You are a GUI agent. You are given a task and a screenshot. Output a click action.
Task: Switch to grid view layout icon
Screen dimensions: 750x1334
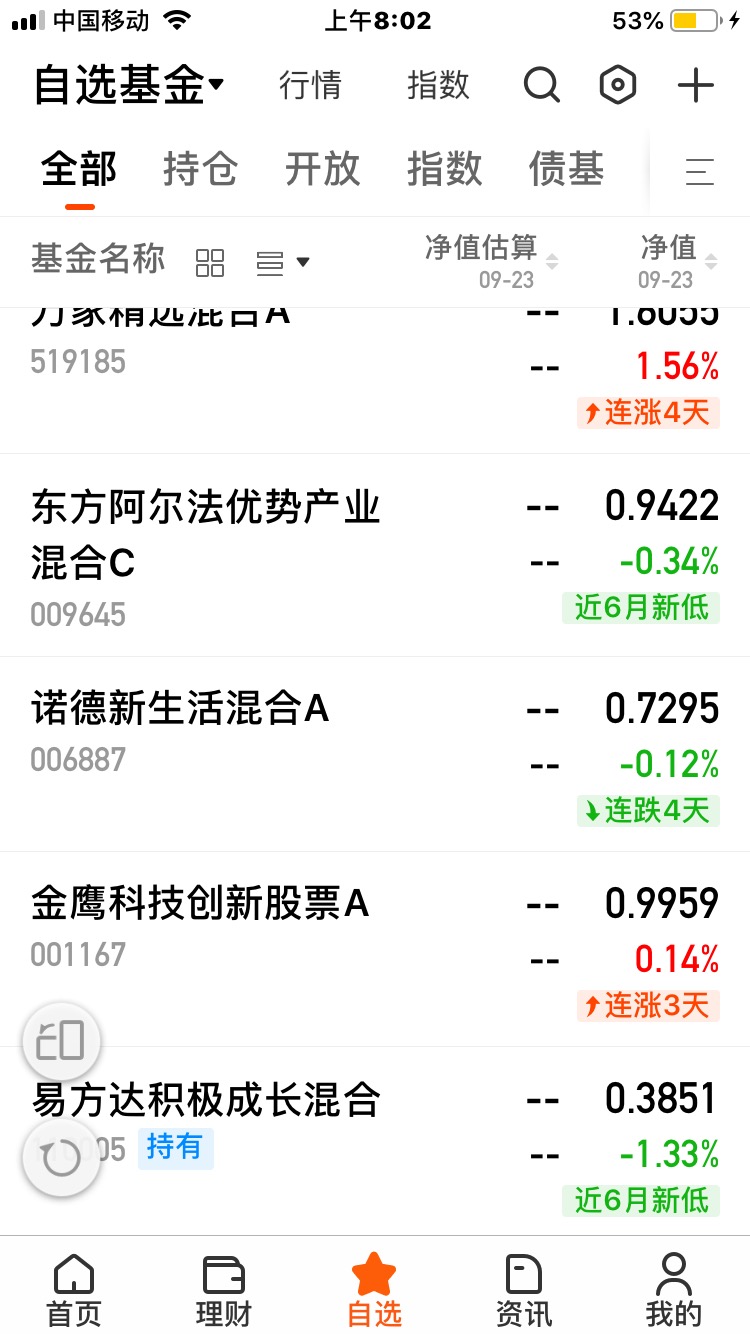pos(210,263)
